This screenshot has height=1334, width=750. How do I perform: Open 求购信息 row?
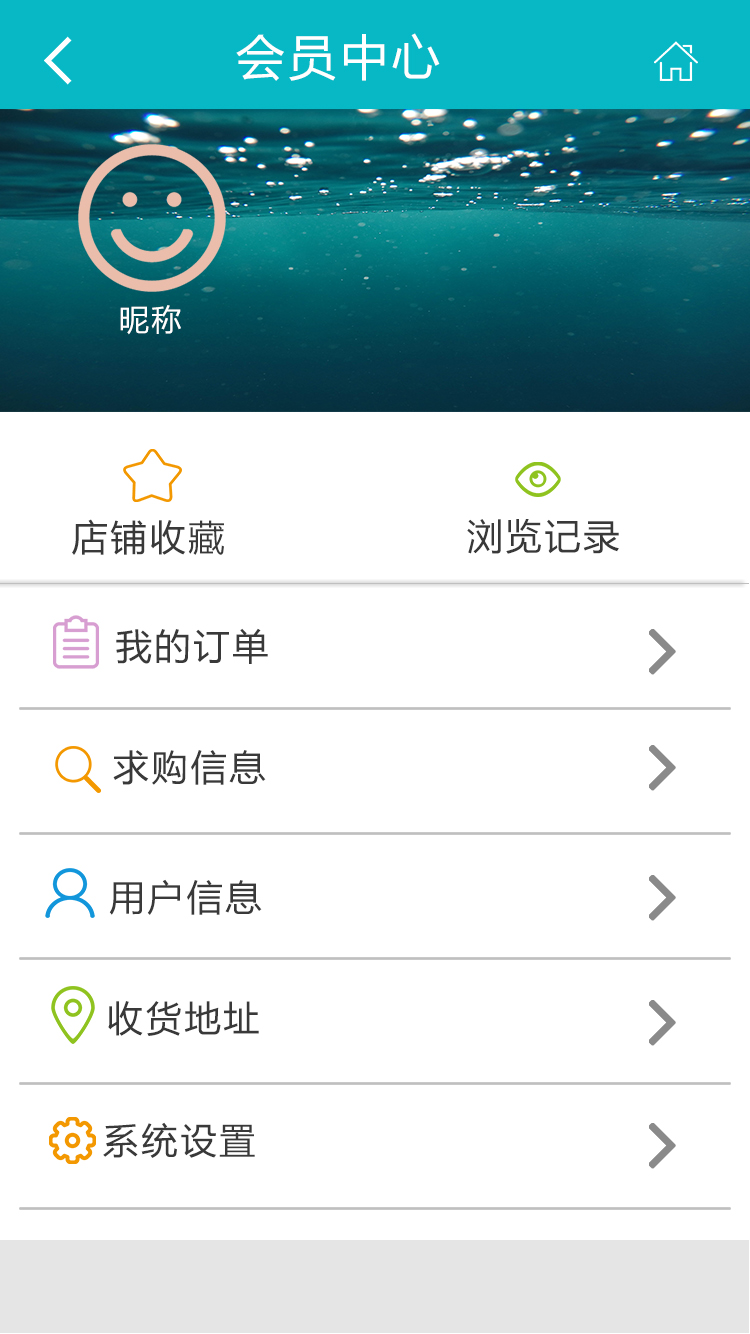point(375,771)
